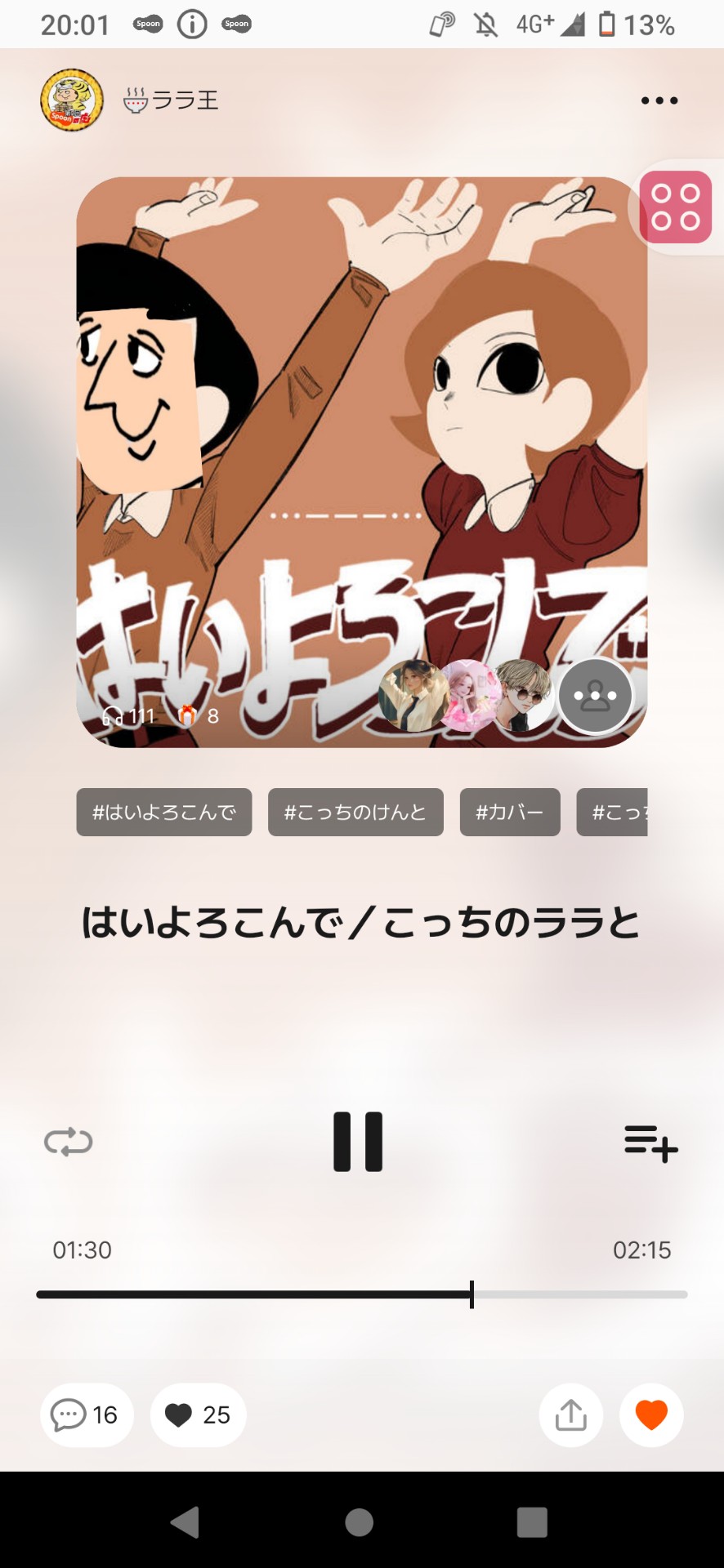Go to the device home screen

(x=360, y=1522)
